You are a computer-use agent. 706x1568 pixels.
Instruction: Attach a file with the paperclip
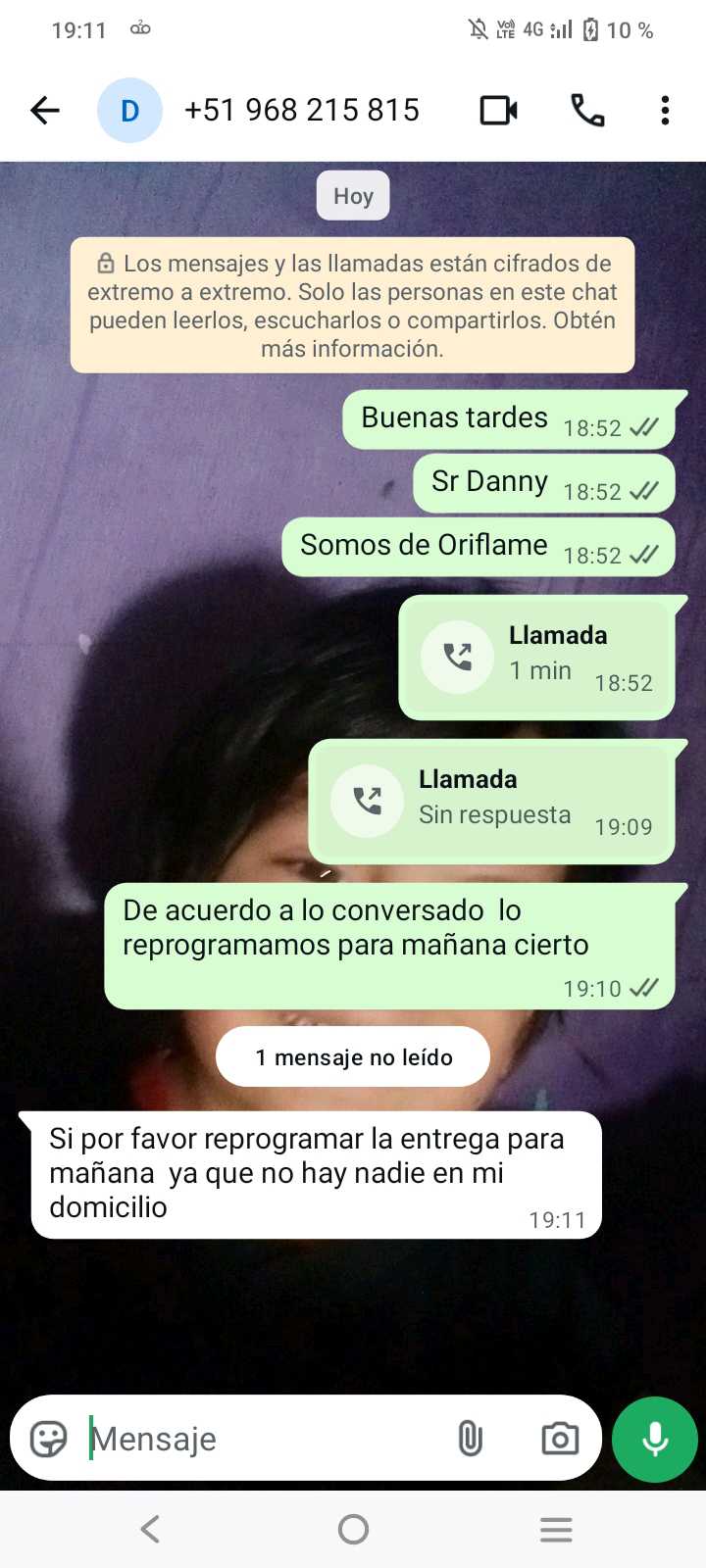[x=471, y=1439]
